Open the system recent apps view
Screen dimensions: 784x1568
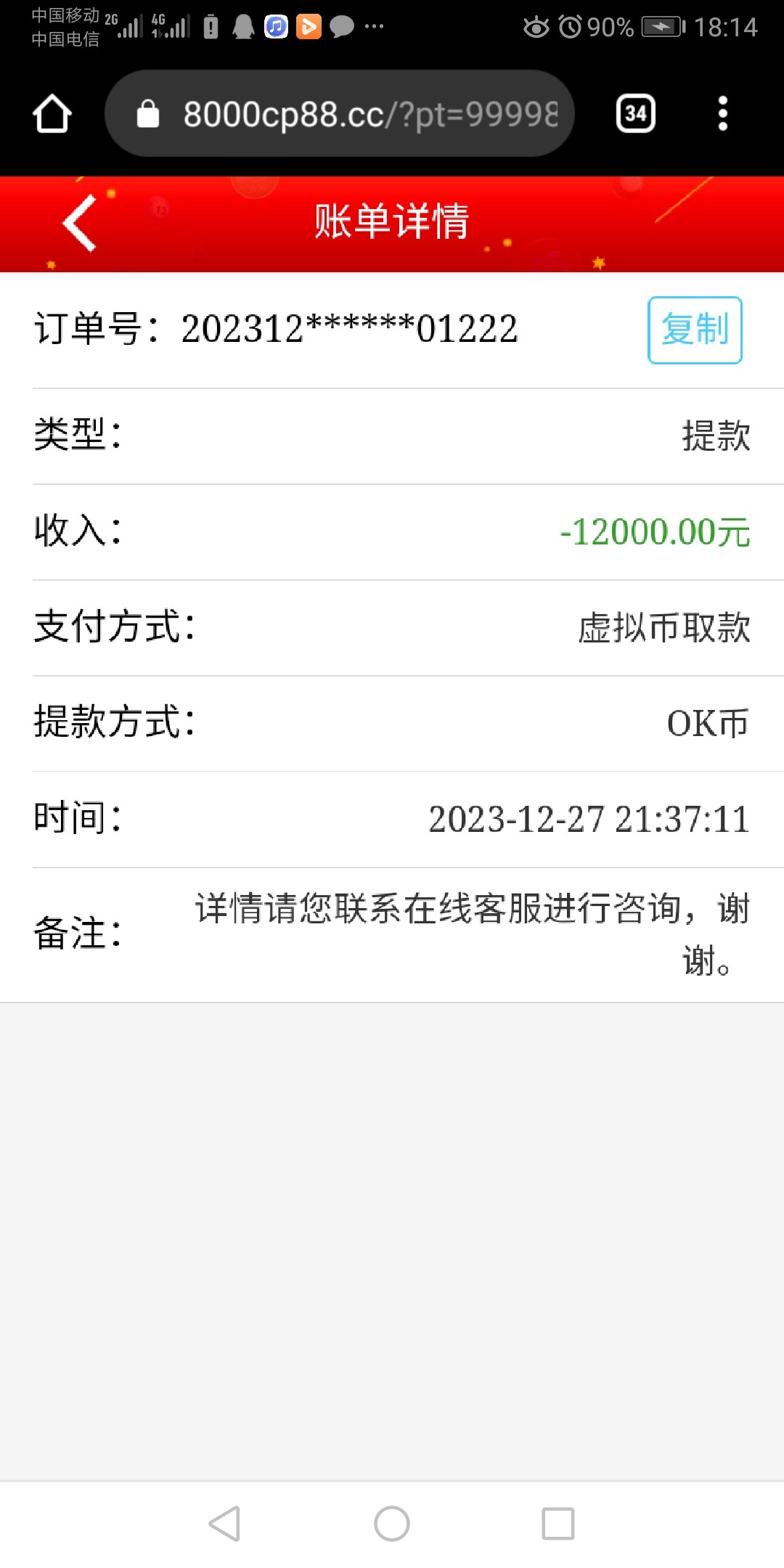(558, 1523)
